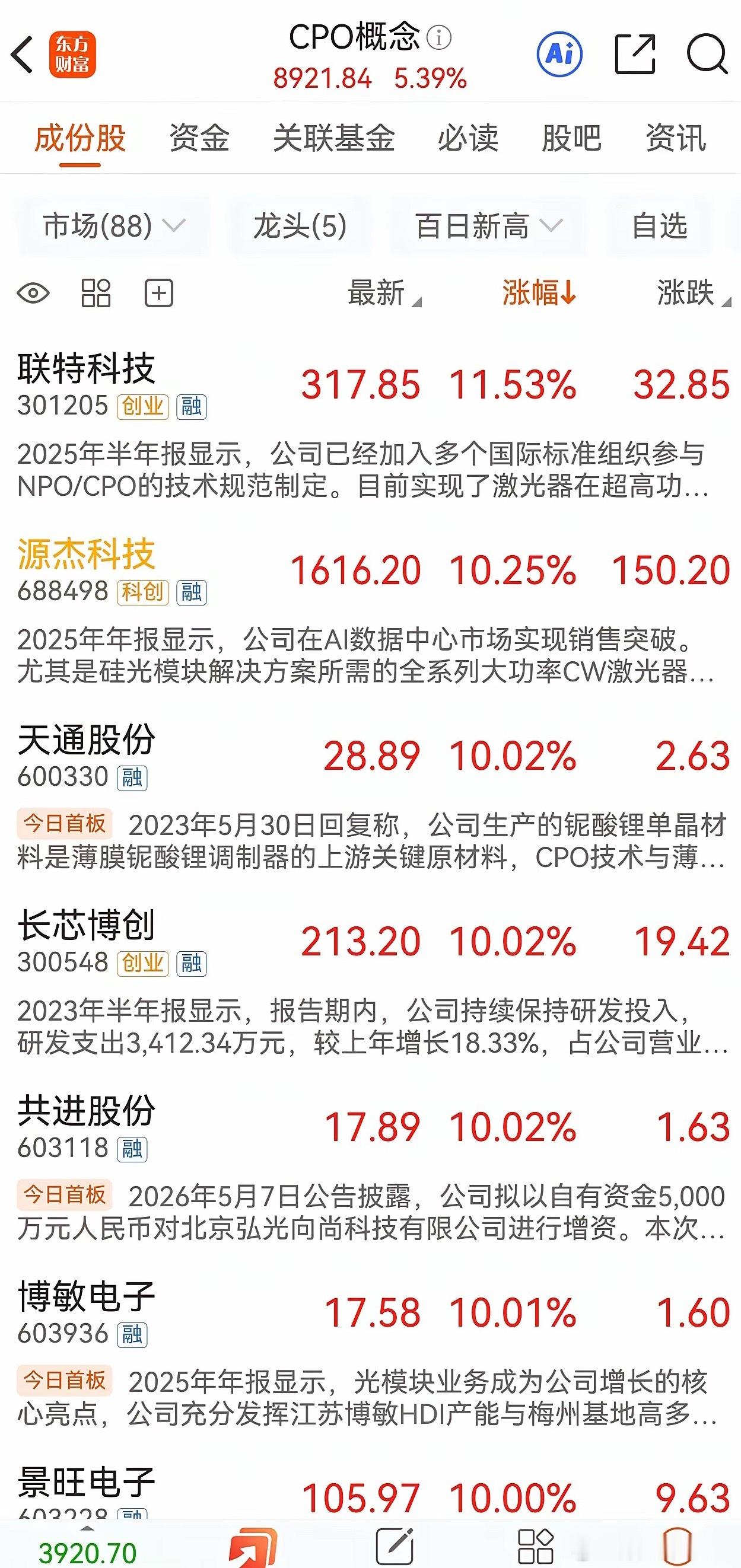Open search with the magnifier icon
741x1568 pixels.
(x=707, y=54)
